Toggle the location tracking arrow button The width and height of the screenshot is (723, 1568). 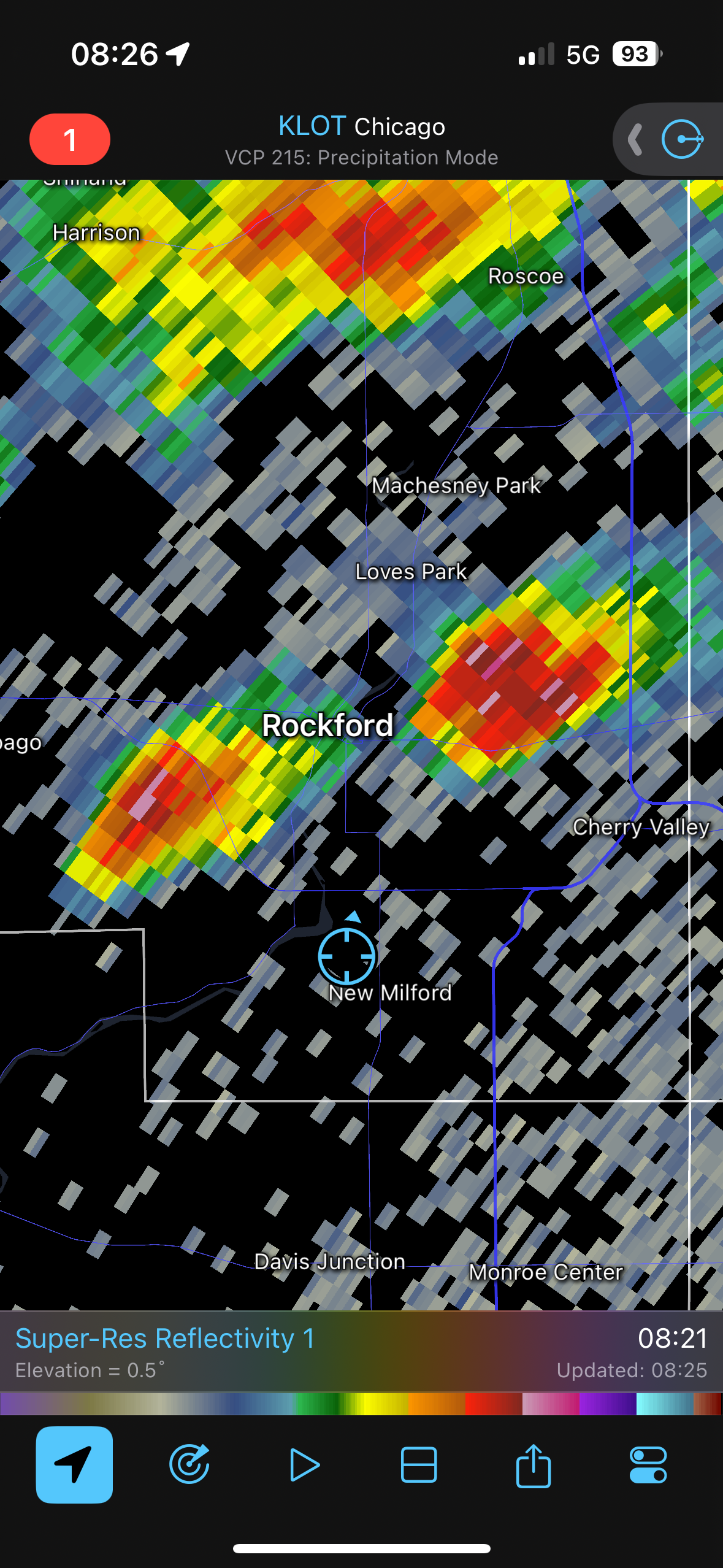pos(74,1465)
